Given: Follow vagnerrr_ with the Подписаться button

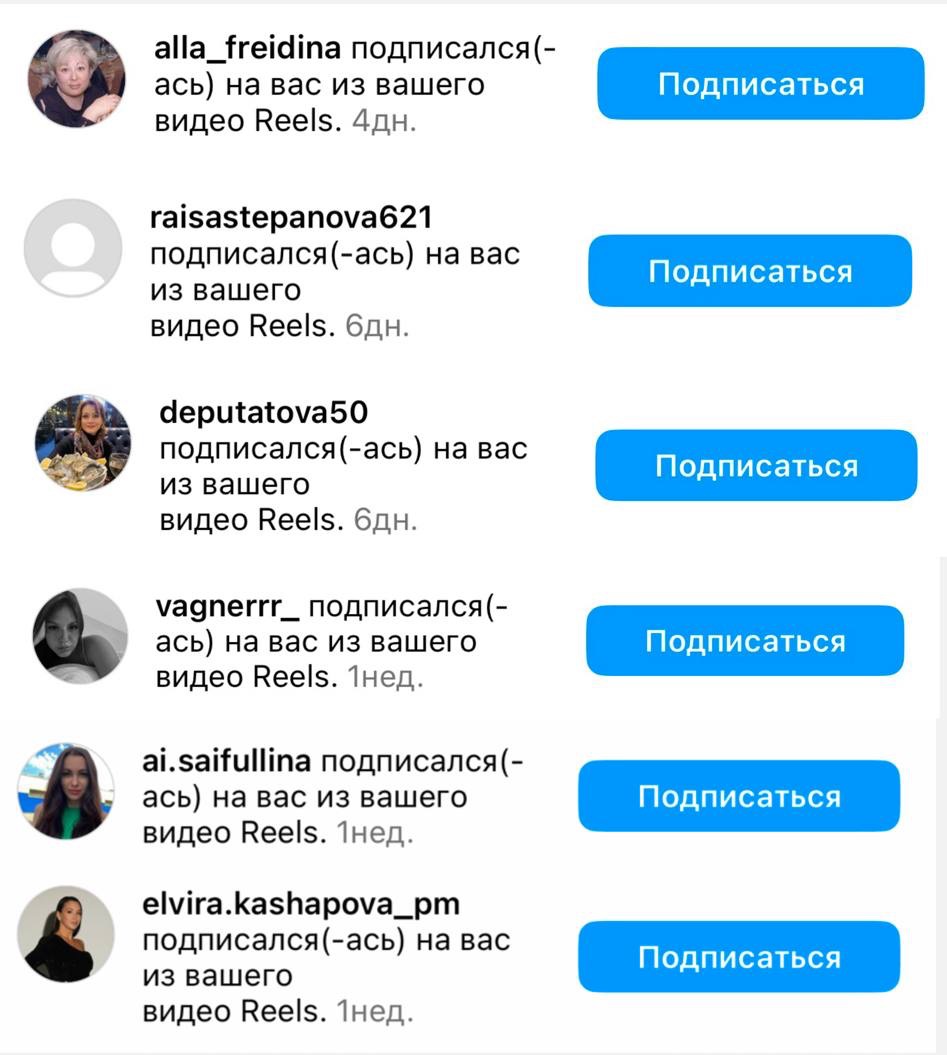Looking at the screenshot, I should (745, 641).
